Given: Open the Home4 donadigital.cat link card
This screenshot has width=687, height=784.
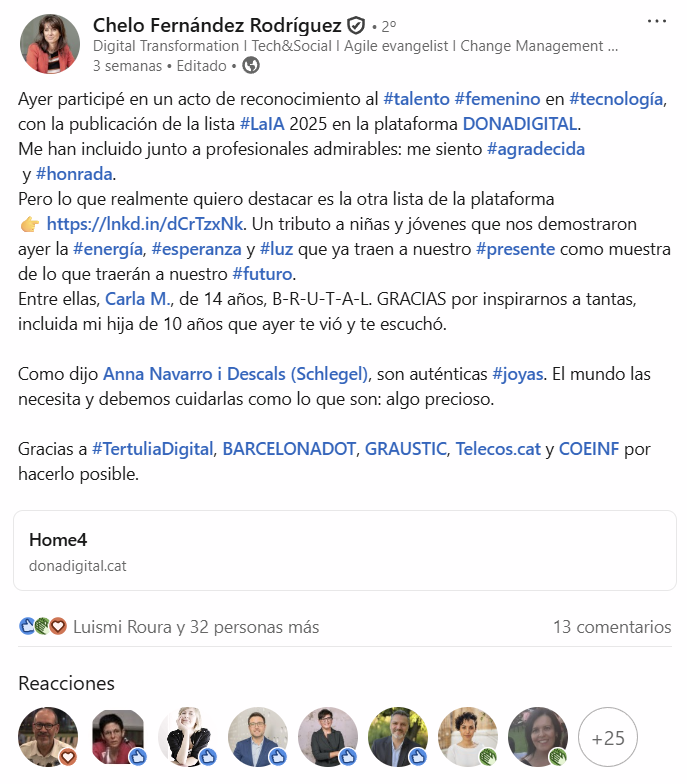Looking at the screenshot, I should pos(344,551).
